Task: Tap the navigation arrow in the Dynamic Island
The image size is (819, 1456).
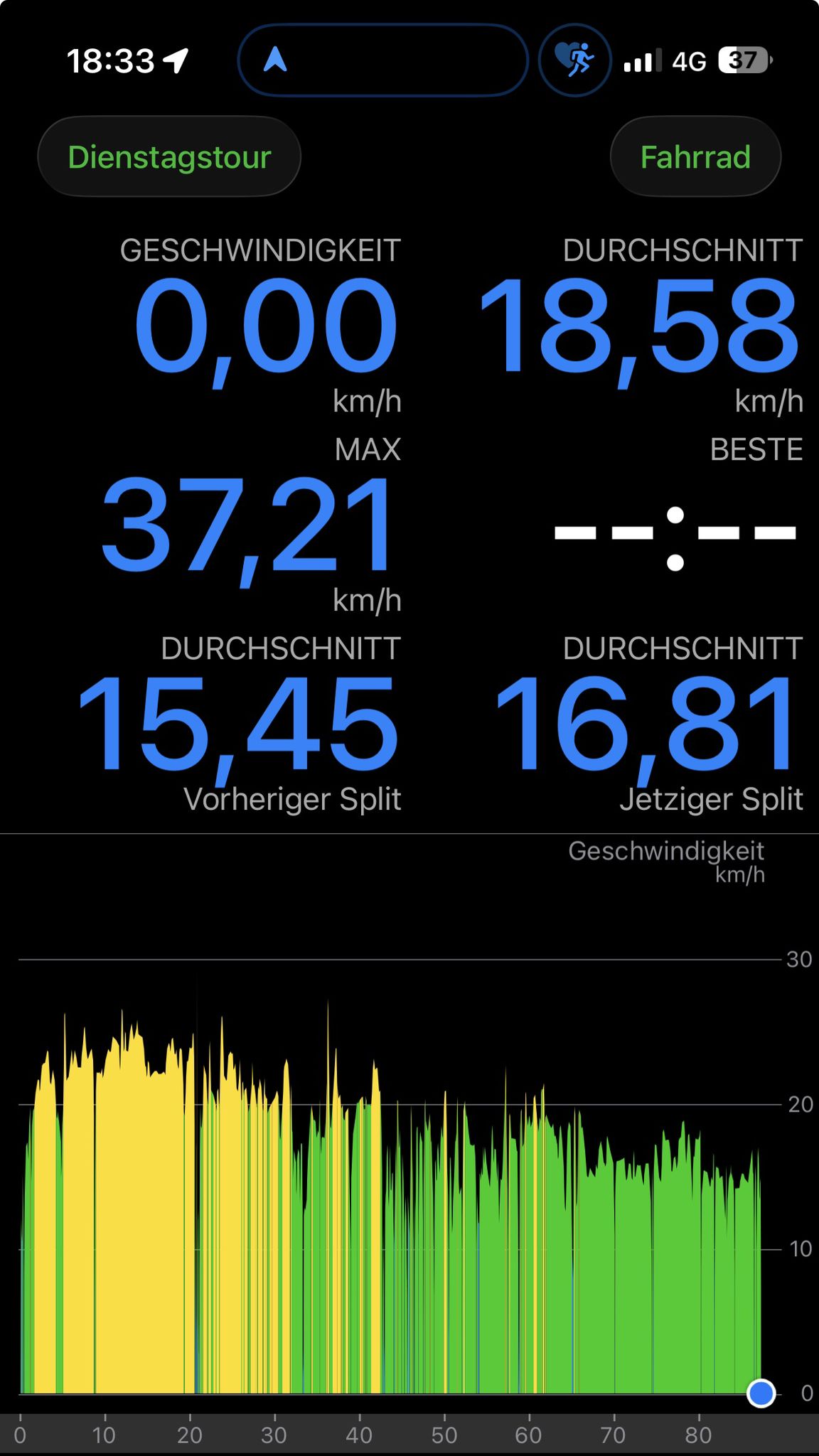Action: [x=275, y=60]
